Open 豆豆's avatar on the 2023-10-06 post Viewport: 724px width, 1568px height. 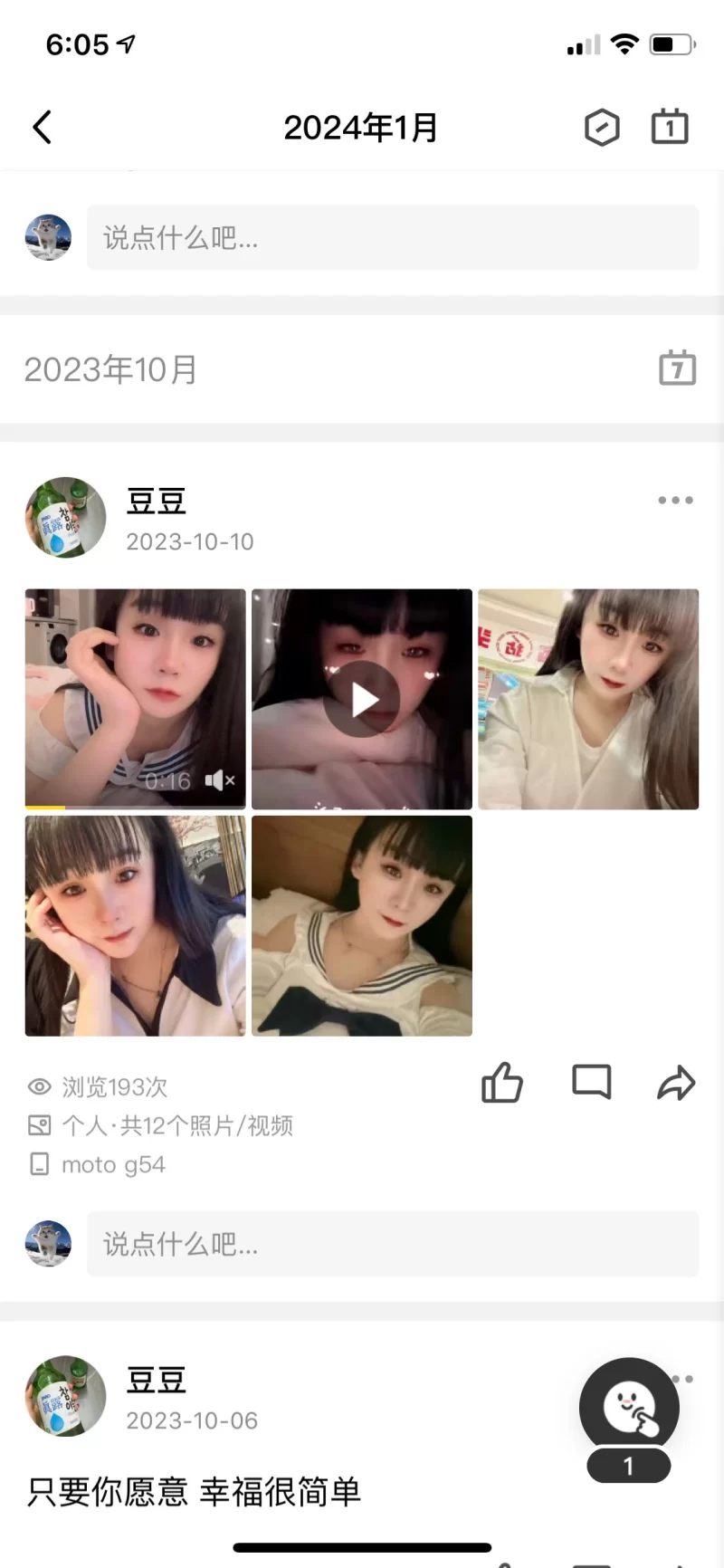pos(65,1395)
